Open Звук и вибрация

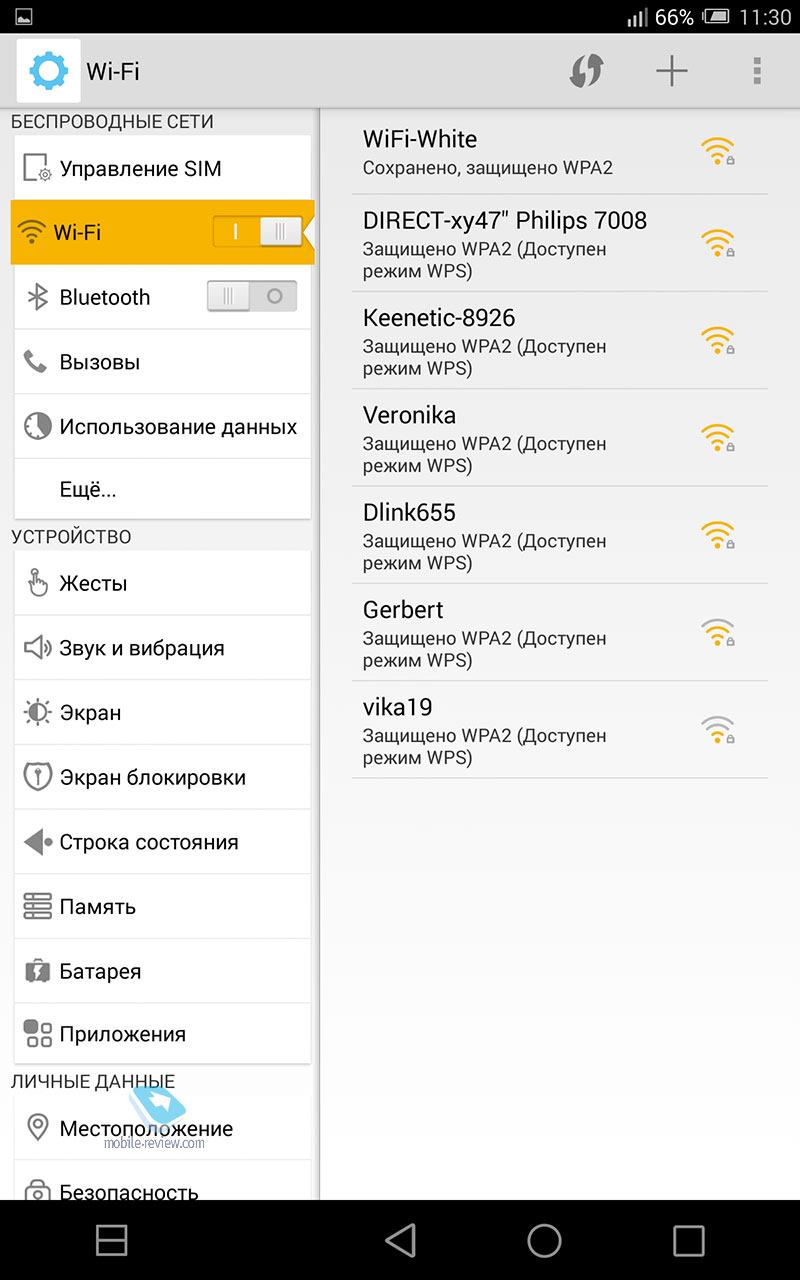point(162,648)
